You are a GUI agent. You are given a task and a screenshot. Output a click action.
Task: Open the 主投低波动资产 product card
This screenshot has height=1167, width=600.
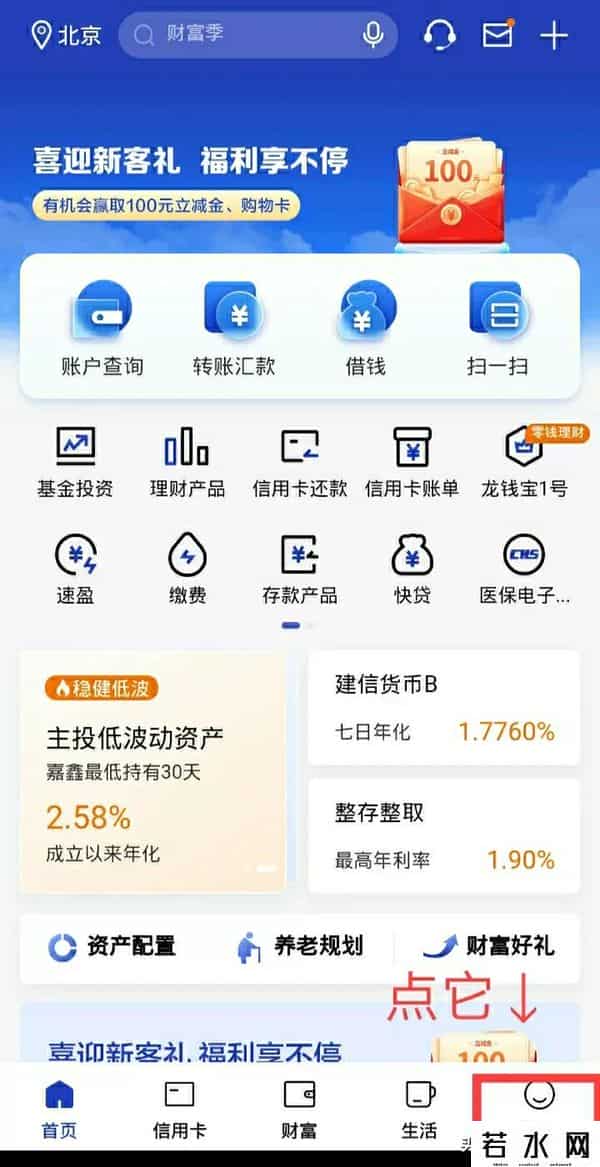152,770
